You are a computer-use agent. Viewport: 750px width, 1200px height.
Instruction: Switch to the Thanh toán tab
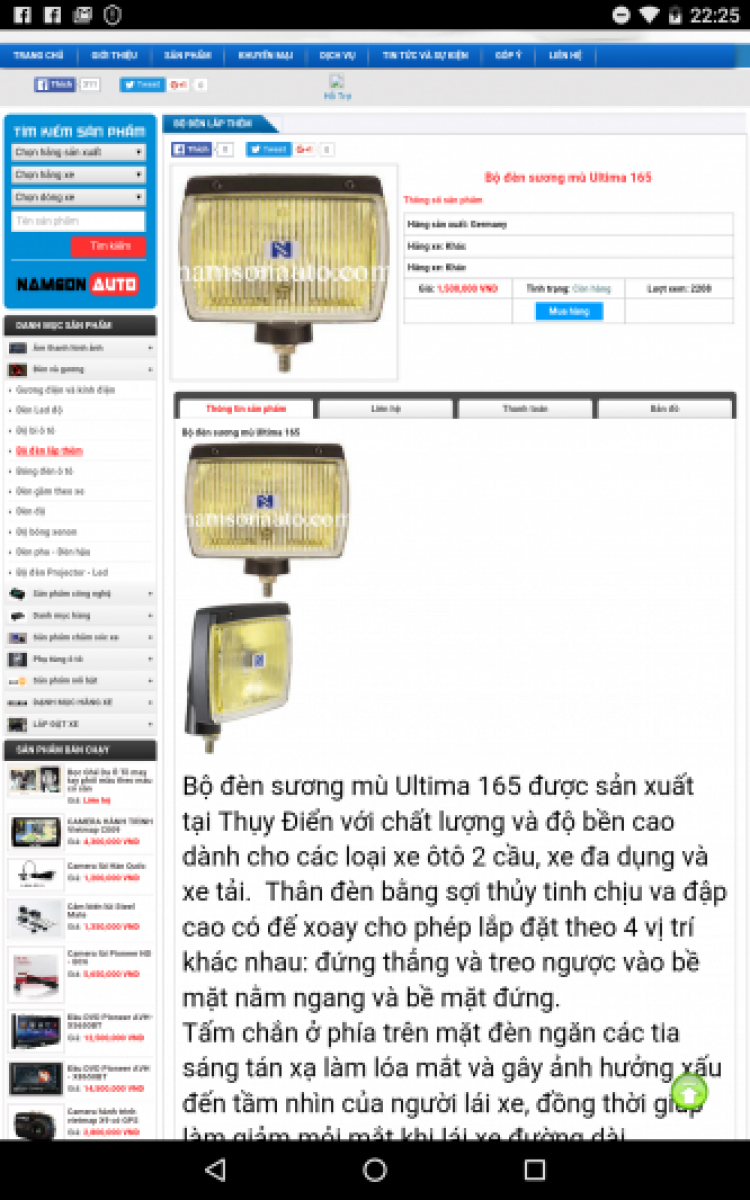coord(525,409)
